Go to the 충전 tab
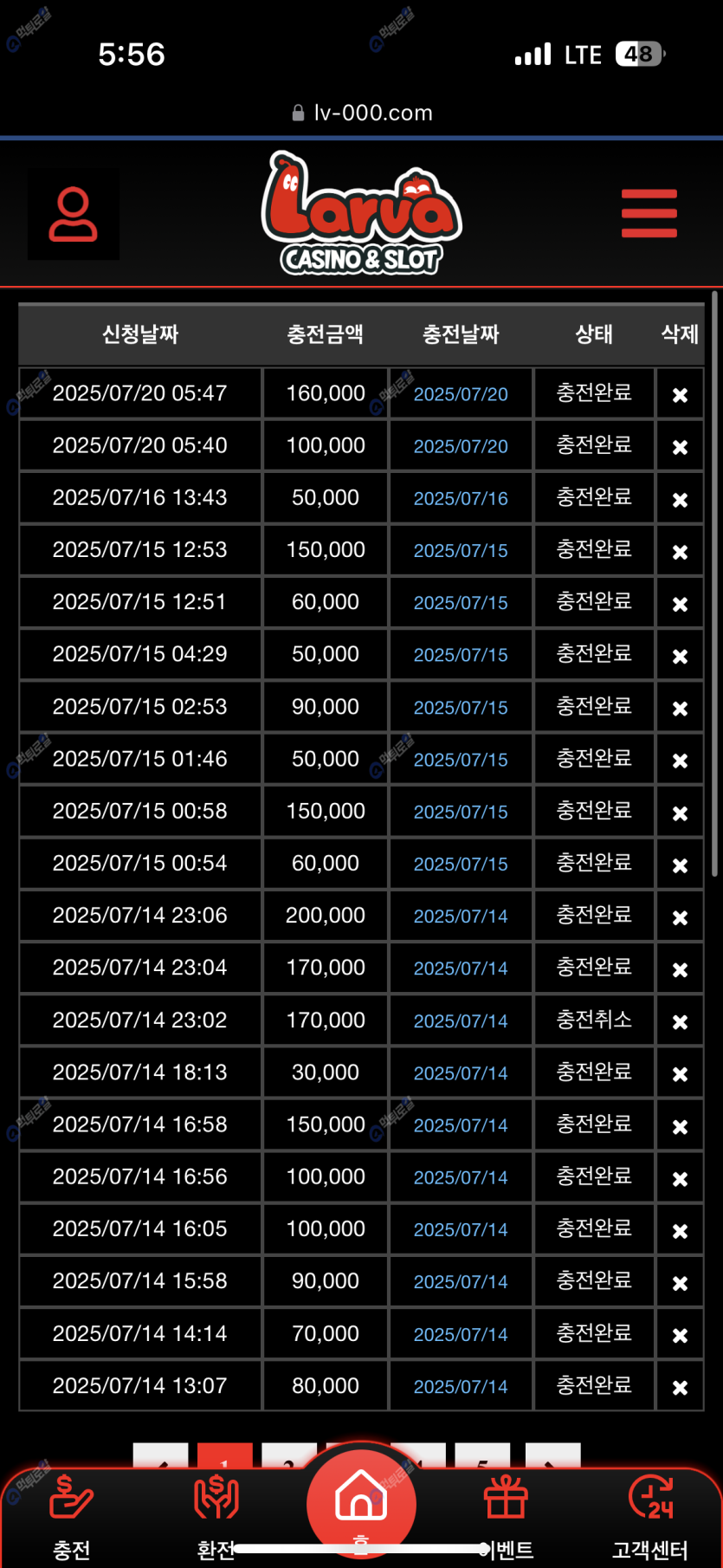723x1568 pixels. click(x=72, y=1516)
